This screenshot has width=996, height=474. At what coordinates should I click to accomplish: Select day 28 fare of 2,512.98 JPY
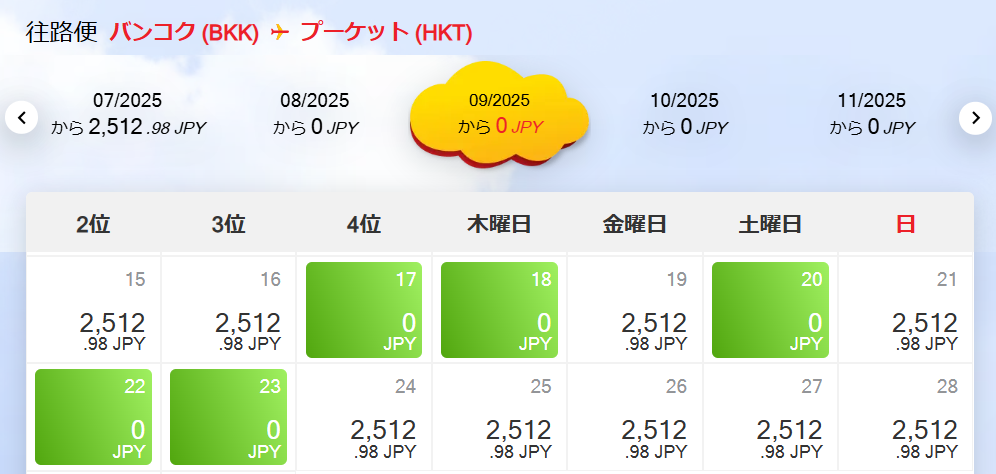[906, 417]
